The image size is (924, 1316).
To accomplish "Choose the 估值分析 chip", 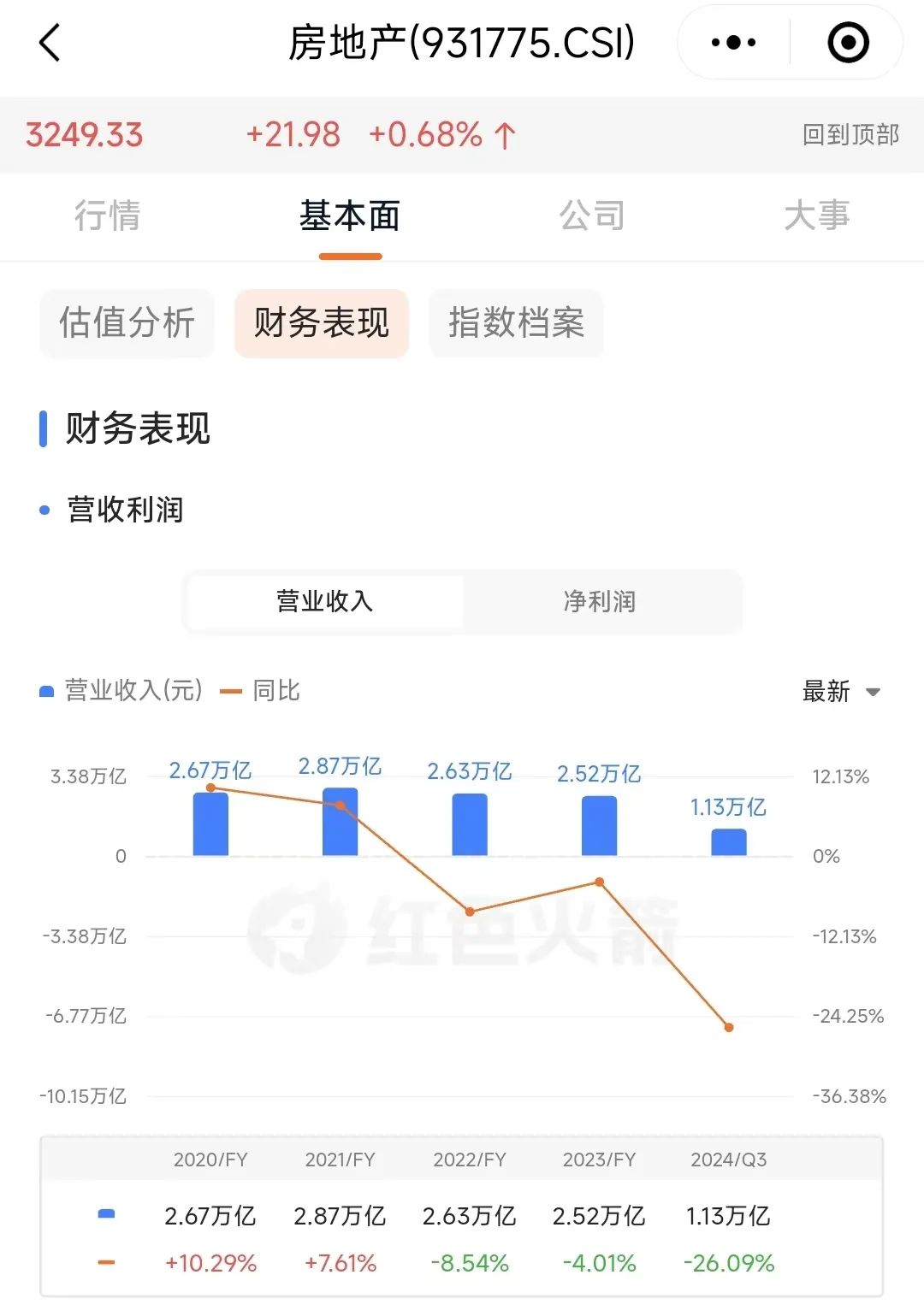I will [x=127, y=323].
